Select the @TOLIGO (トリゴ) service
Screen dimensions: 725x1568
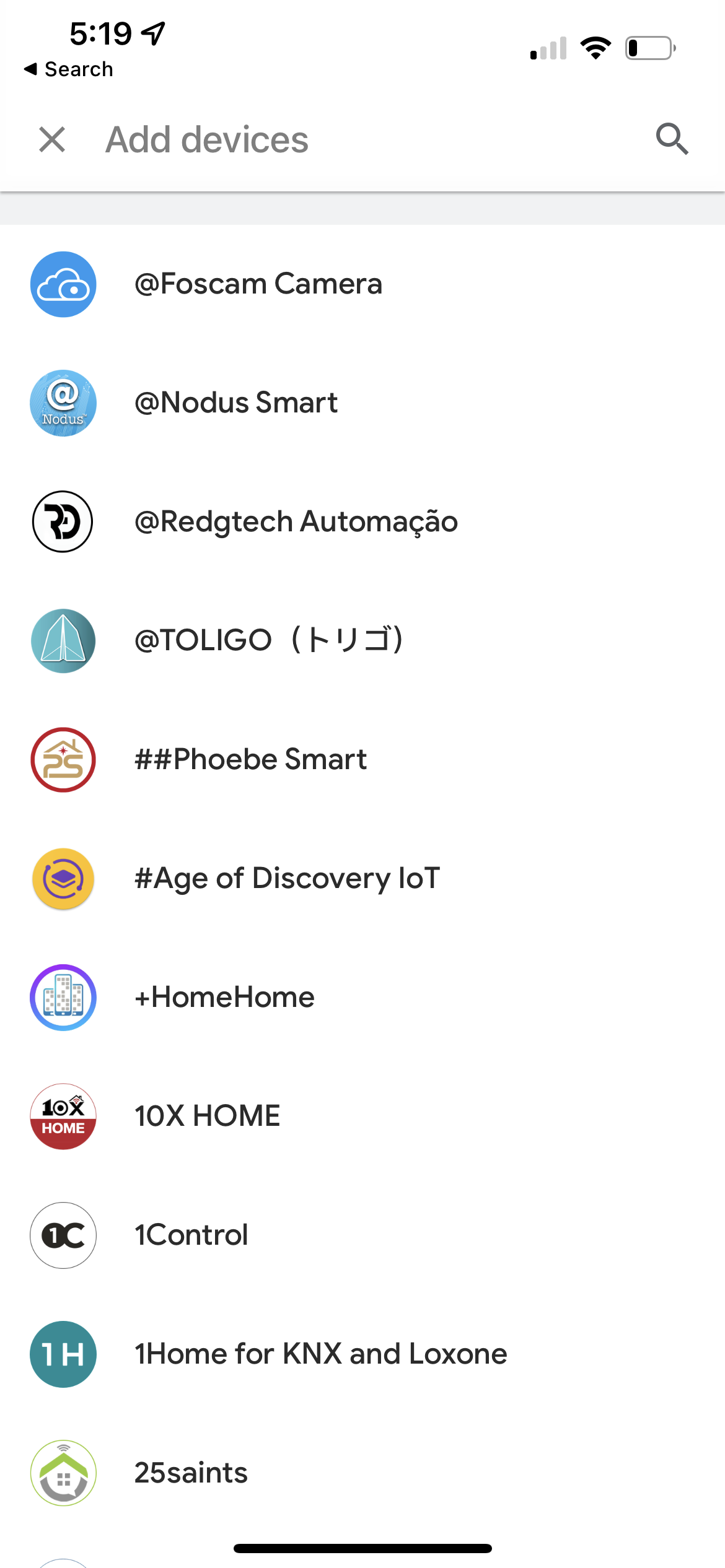pyautogui.click(x=269, y=640)
